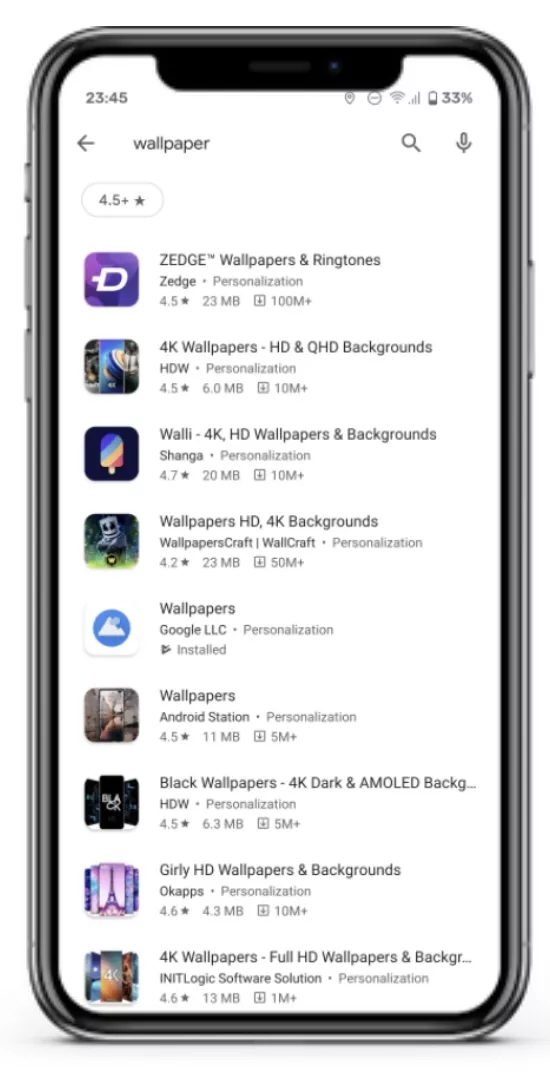Open Girly HD Wallpapers & Backgrounds

(280, 889)
